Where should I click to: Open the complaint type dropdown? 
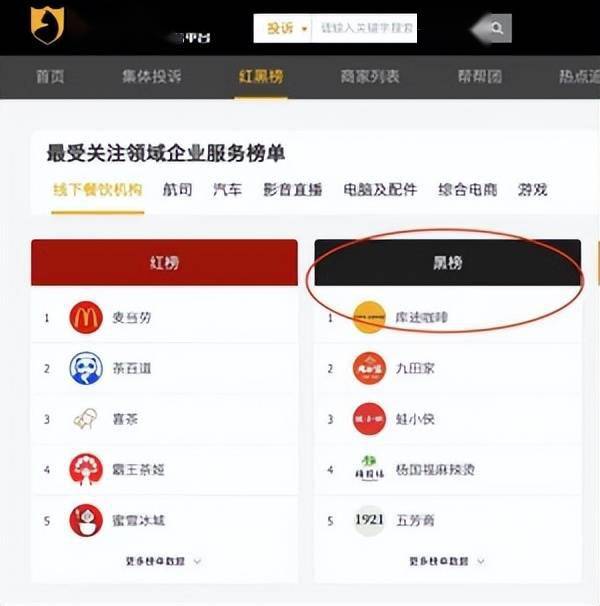click(x=284, y=28)
